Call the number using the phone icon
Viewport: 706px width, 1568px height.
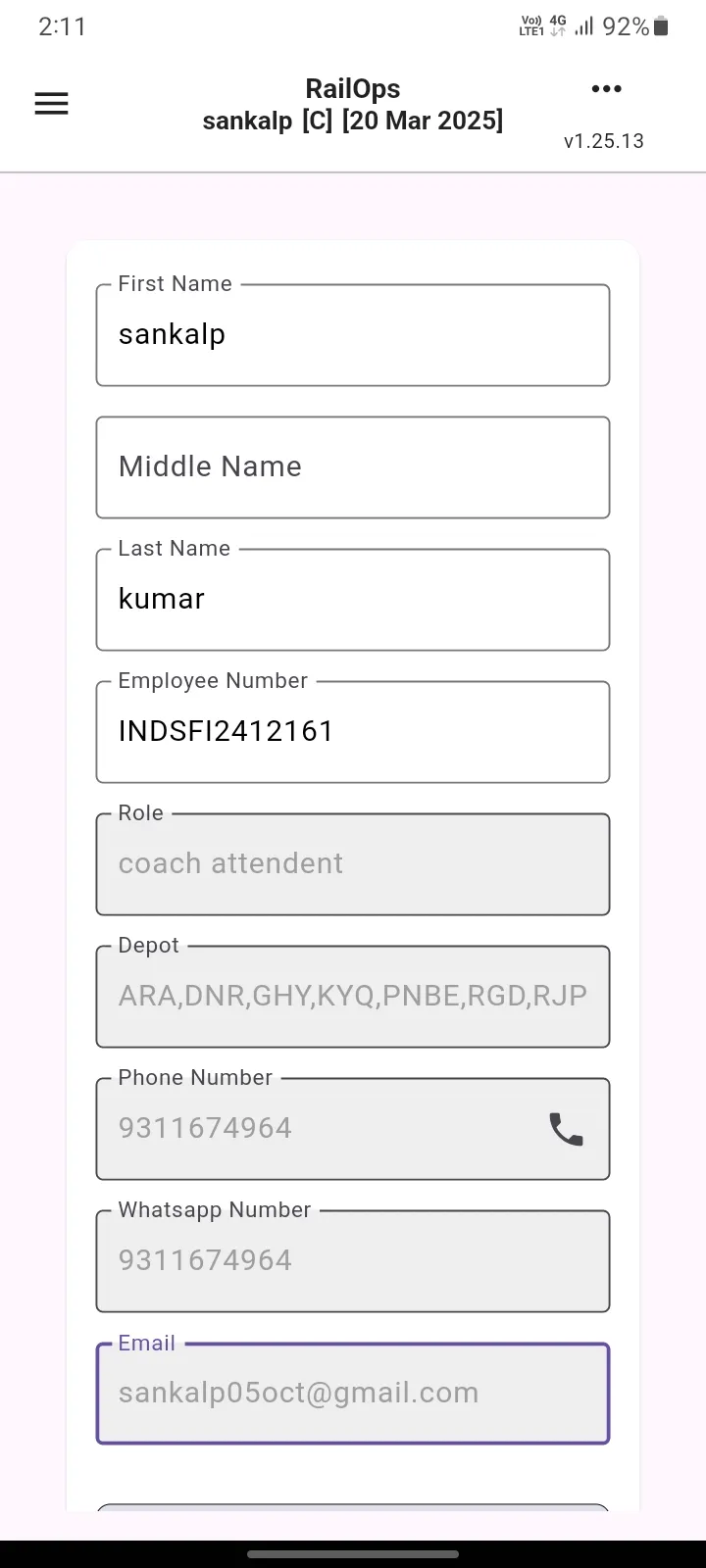point(567,1129)
